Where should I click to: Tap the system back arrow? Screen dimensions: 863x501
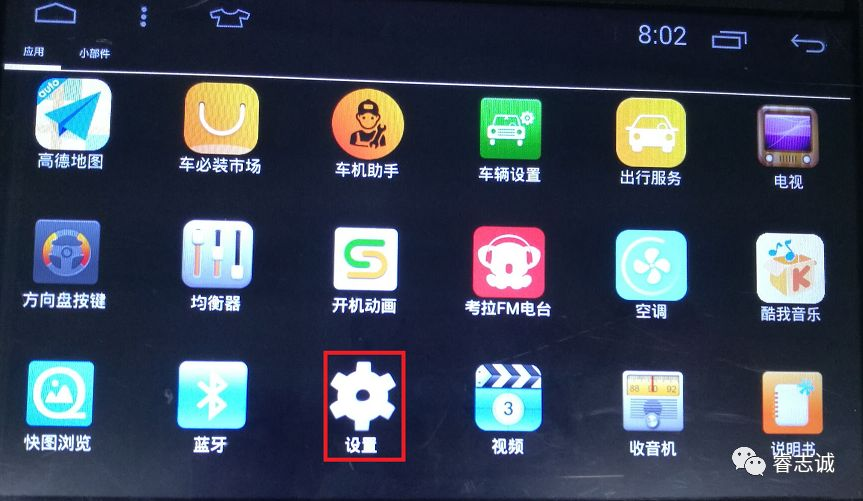pyautogui.click(x=807, y=43)
